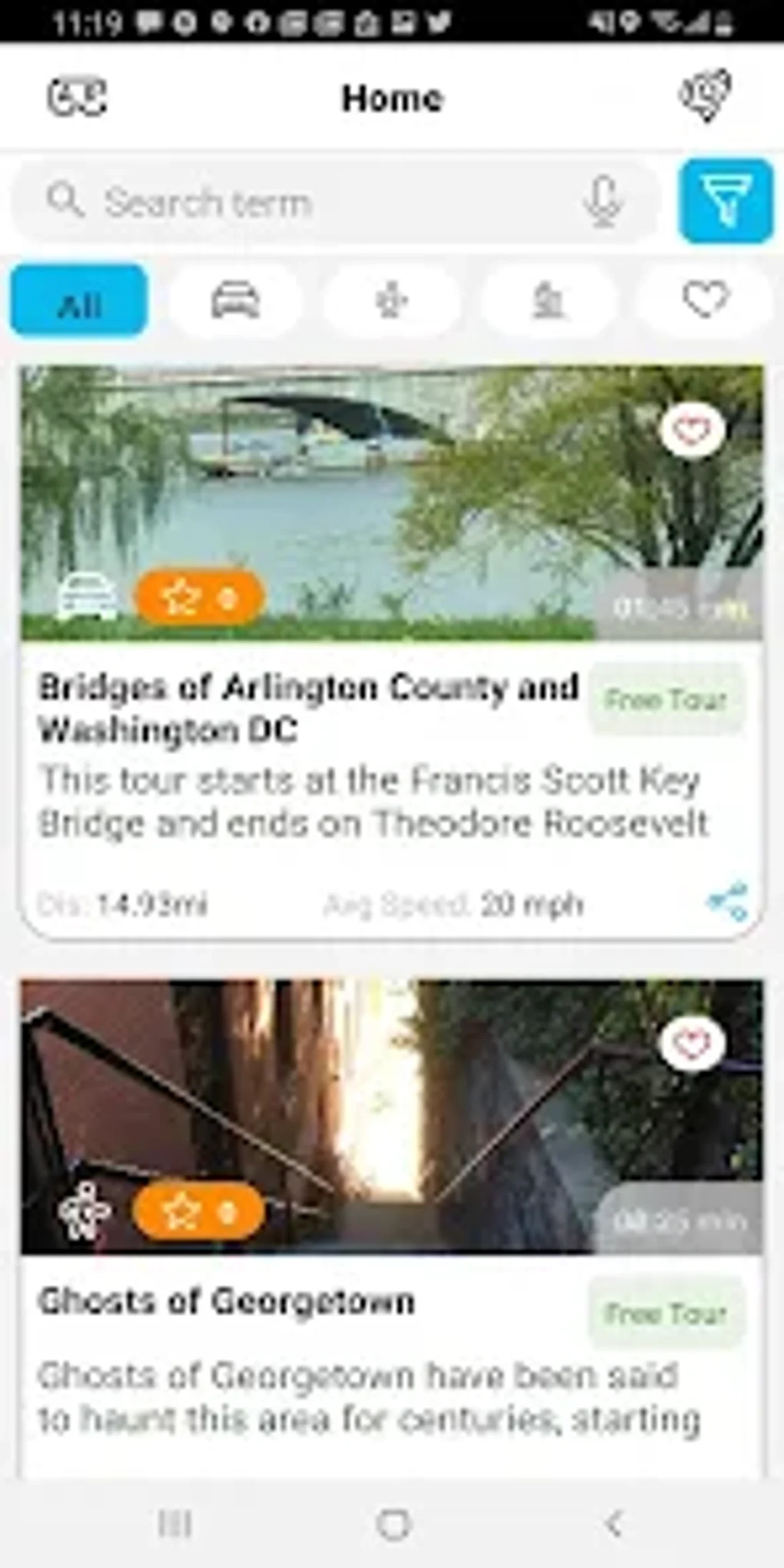Share the Bridges of Arlington County tour

point(727,902)
